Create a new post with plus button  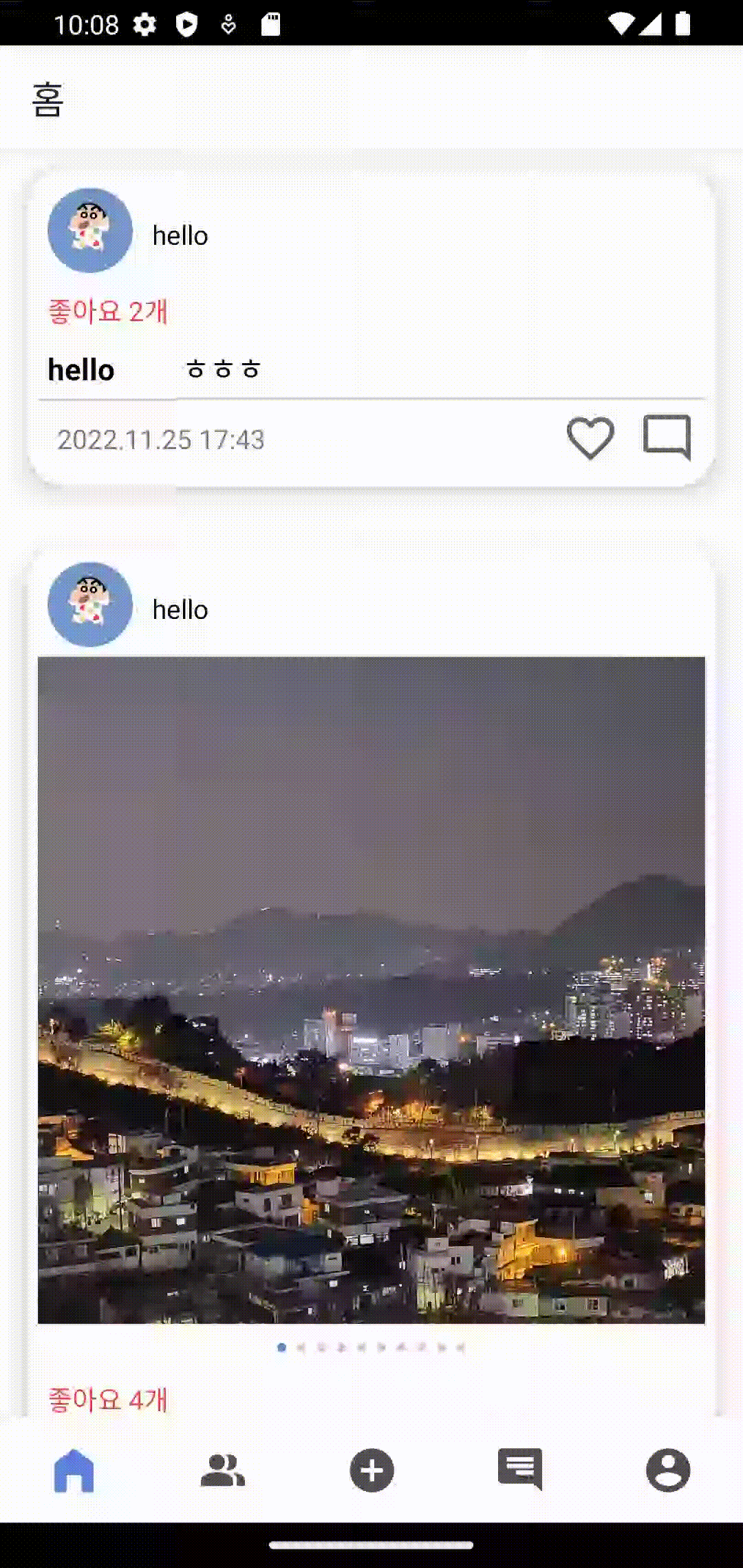371,1470
